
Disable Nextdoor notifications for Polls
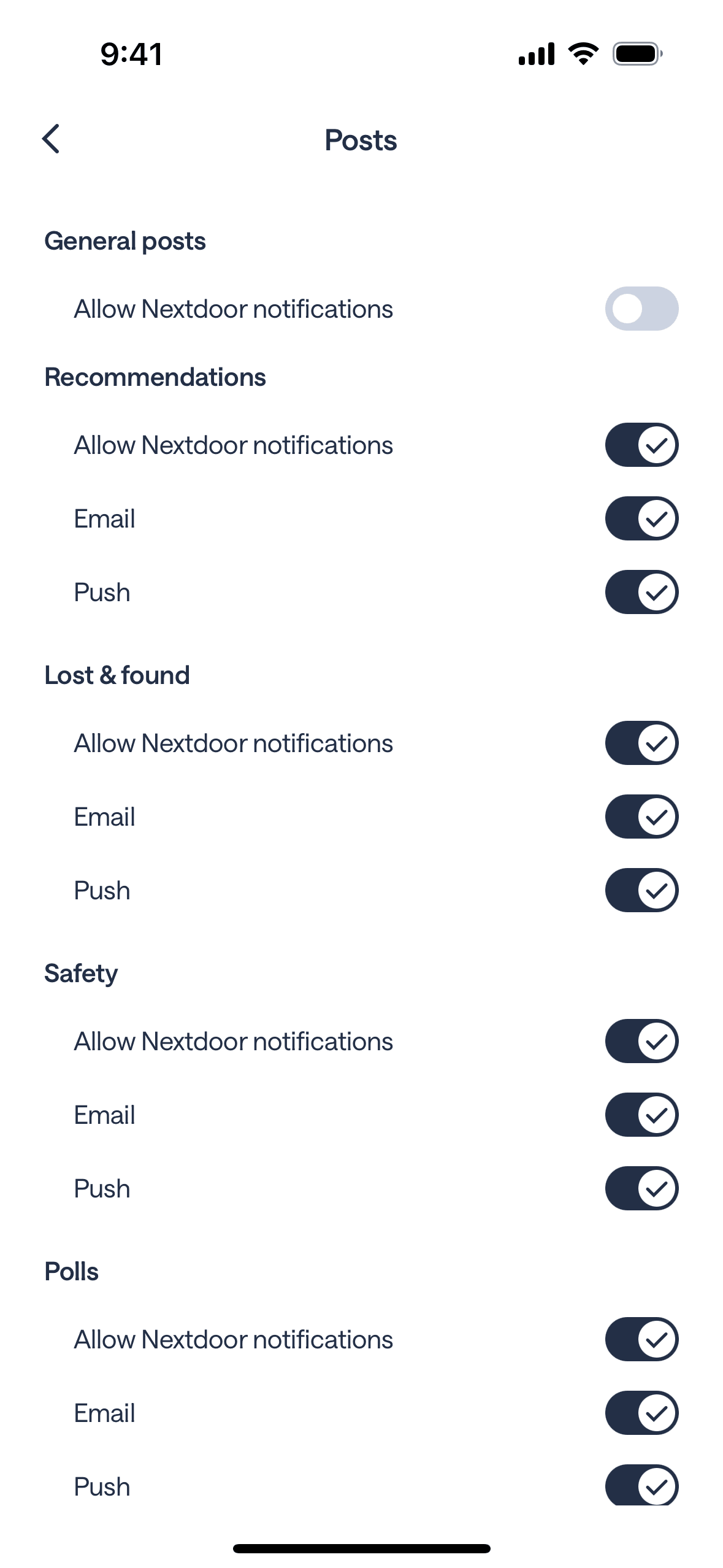641,1339
